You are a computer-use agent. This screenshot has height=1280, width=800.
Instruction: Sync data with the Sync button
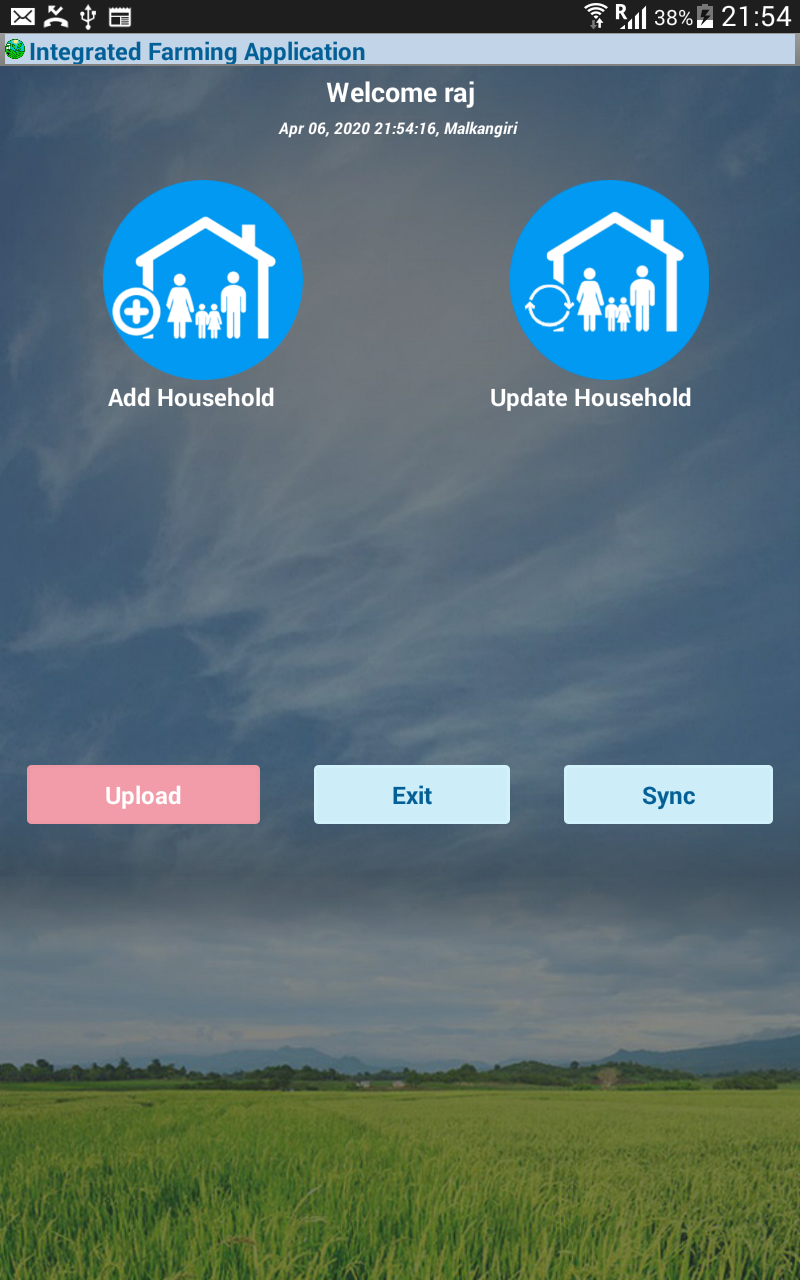point(668,795)
